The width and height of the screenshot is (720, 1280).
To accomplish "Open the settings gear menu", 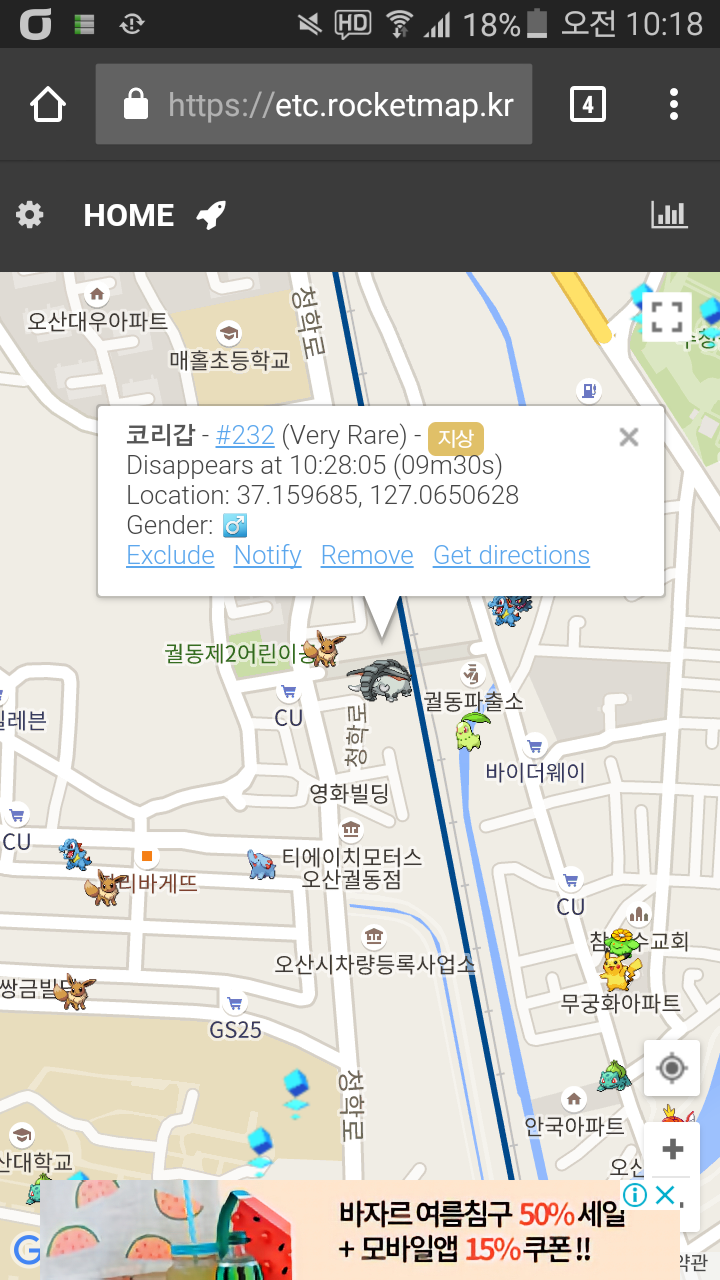I will 30,215.
